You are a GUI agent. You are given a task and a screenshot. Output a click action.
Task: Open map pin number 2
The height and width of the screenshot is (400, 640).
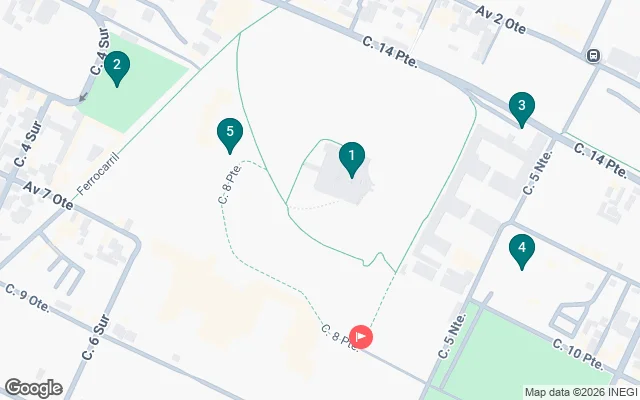pyautogui.click(x=117, y=68)
